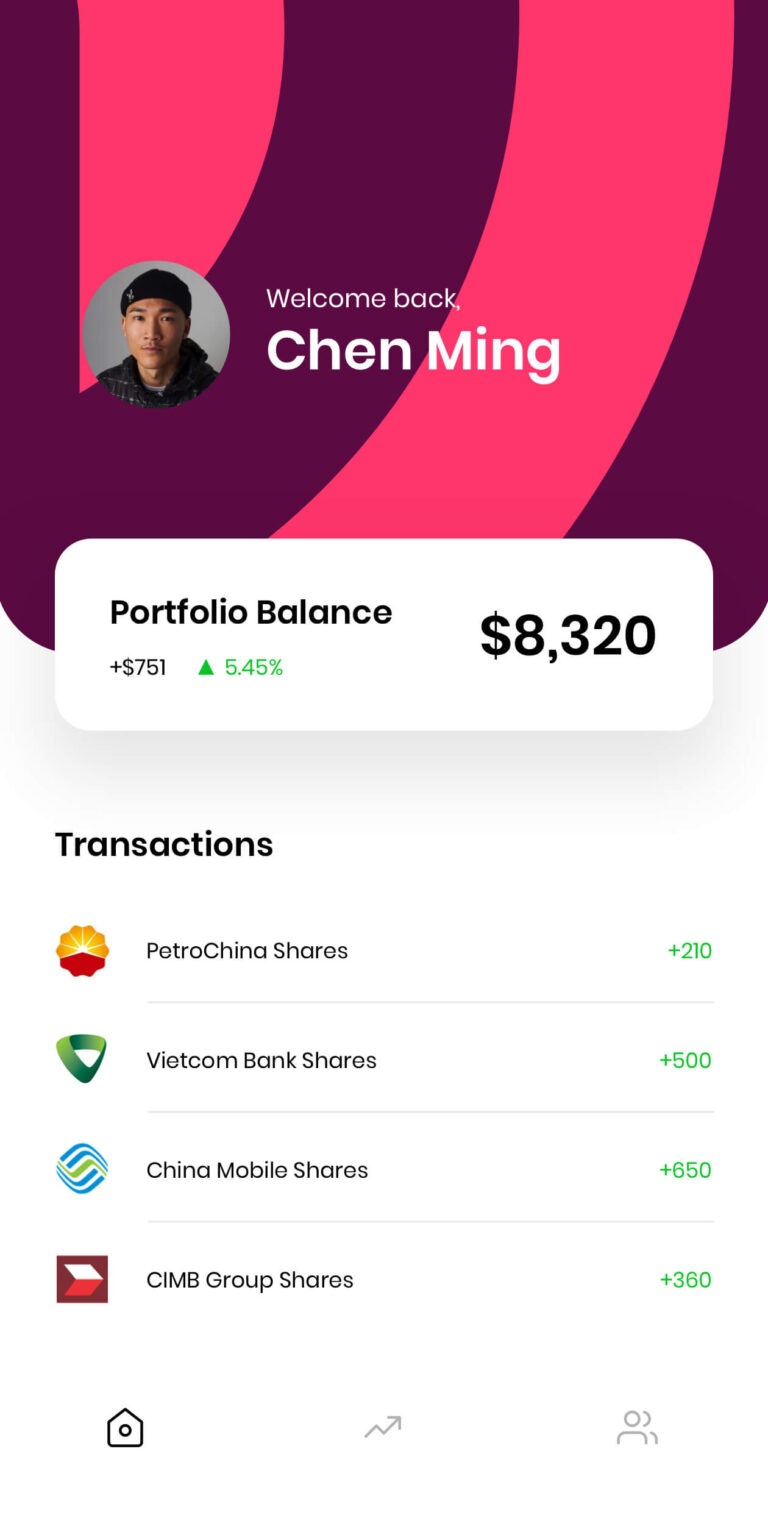
Task: Click the Chen Ming welcome name
Action: click(x=413, y=350)
